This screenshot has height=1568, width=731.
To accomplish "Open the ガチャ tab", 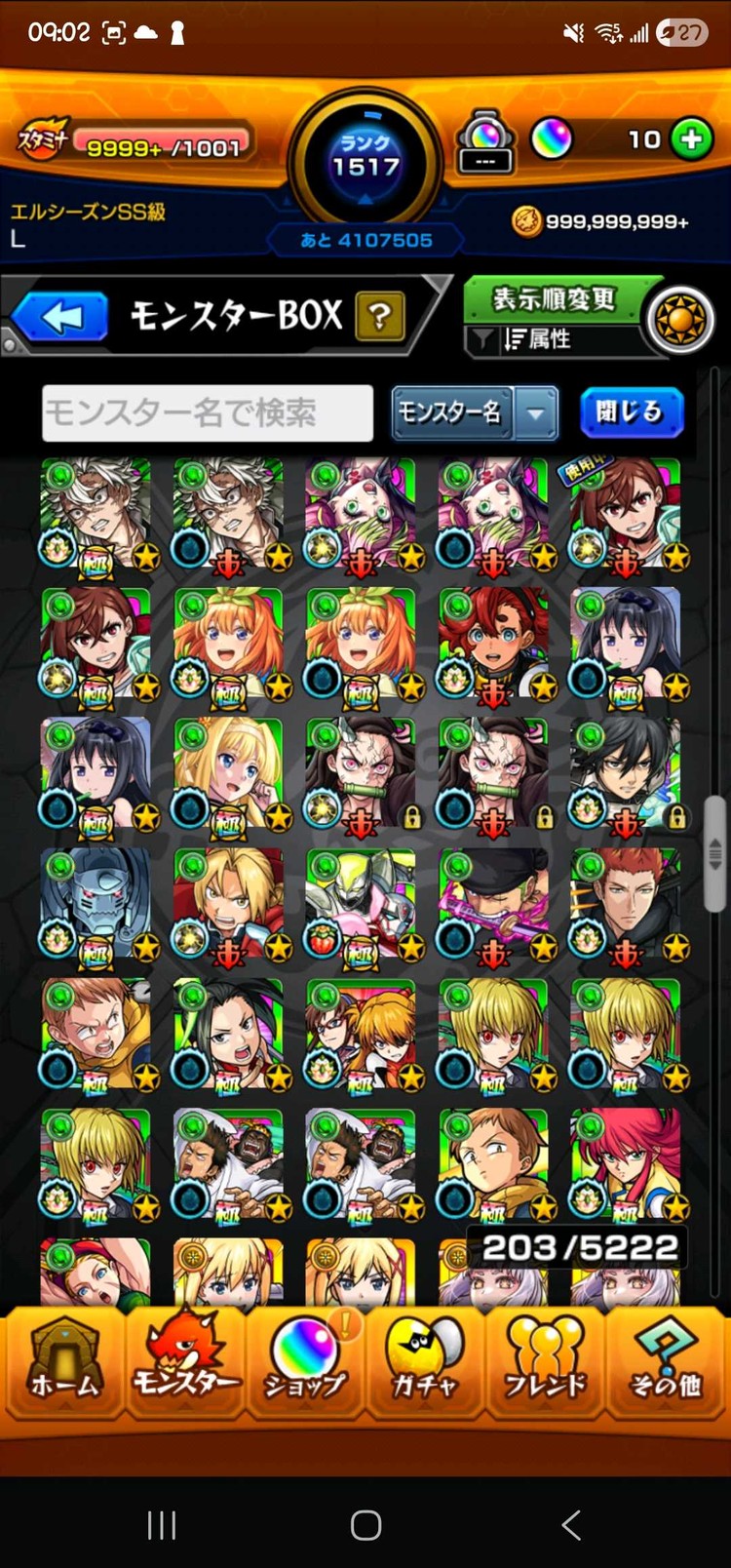I will (425, 1360).
